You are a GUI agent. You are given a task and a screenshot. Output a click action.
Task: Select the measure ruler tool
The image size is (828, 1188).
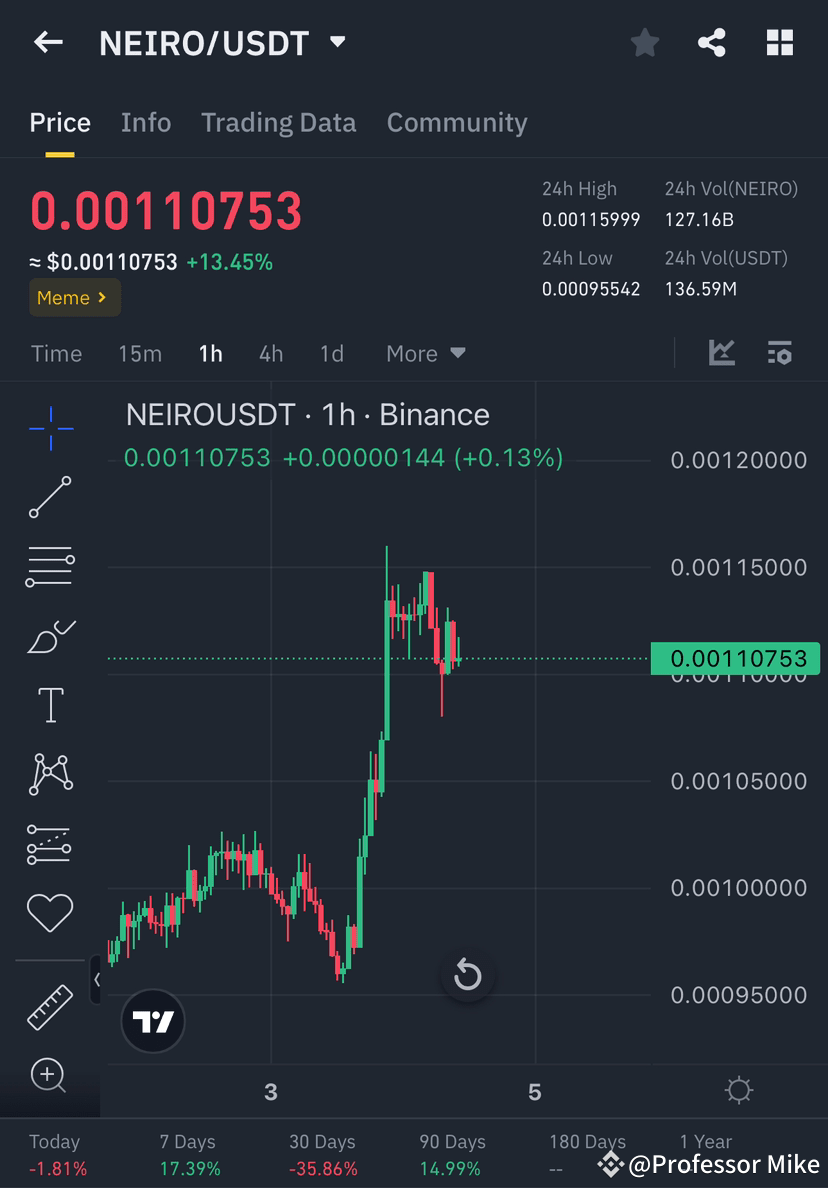click(50, 1007)
